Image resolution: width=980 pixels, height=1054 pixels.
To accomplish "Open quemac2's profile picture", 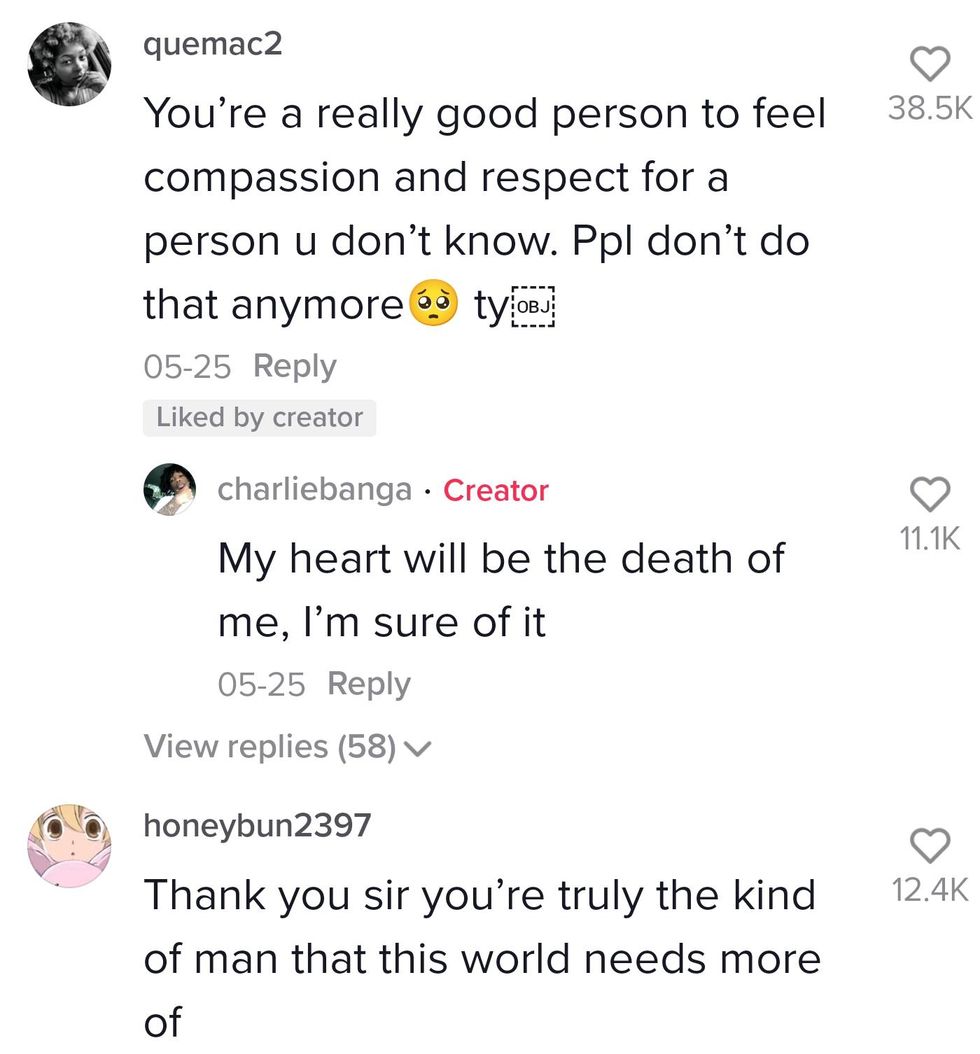I will tap(68, 64).
